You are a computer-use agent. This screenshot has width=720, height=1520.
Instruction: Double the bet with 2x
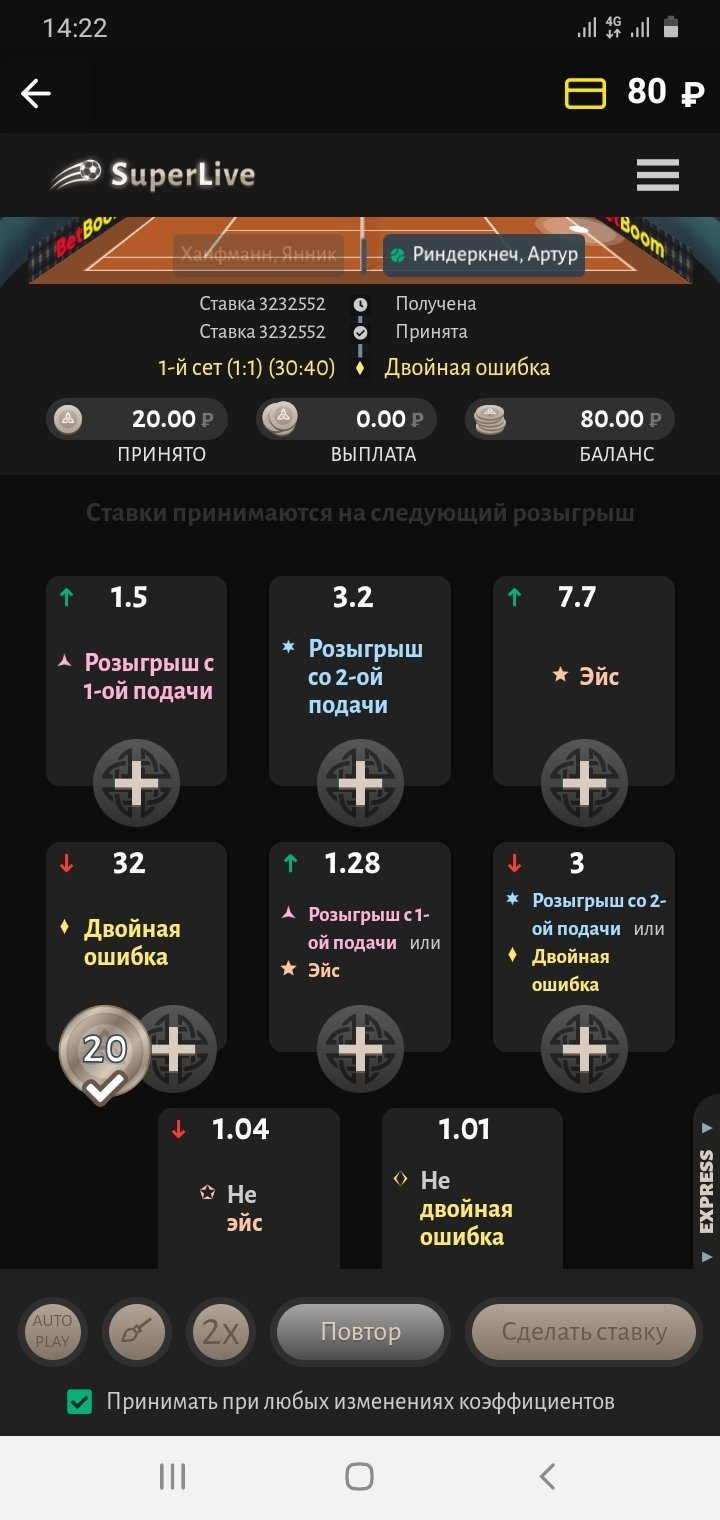click(221, 1332)
